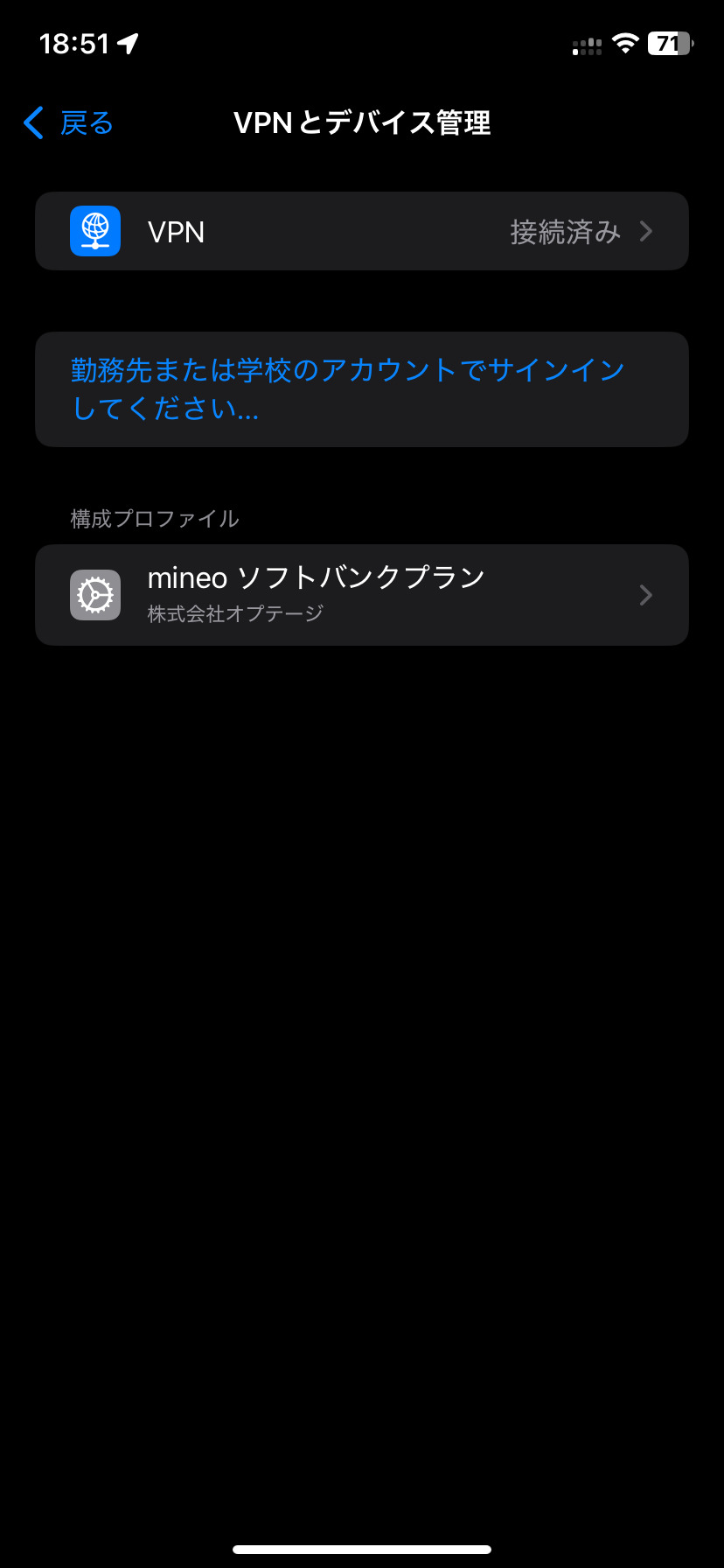This screenshot has height=1568, width=724.
Task: Open the mineo ソフトバンクプラン profile
Action: pos(361,595)
